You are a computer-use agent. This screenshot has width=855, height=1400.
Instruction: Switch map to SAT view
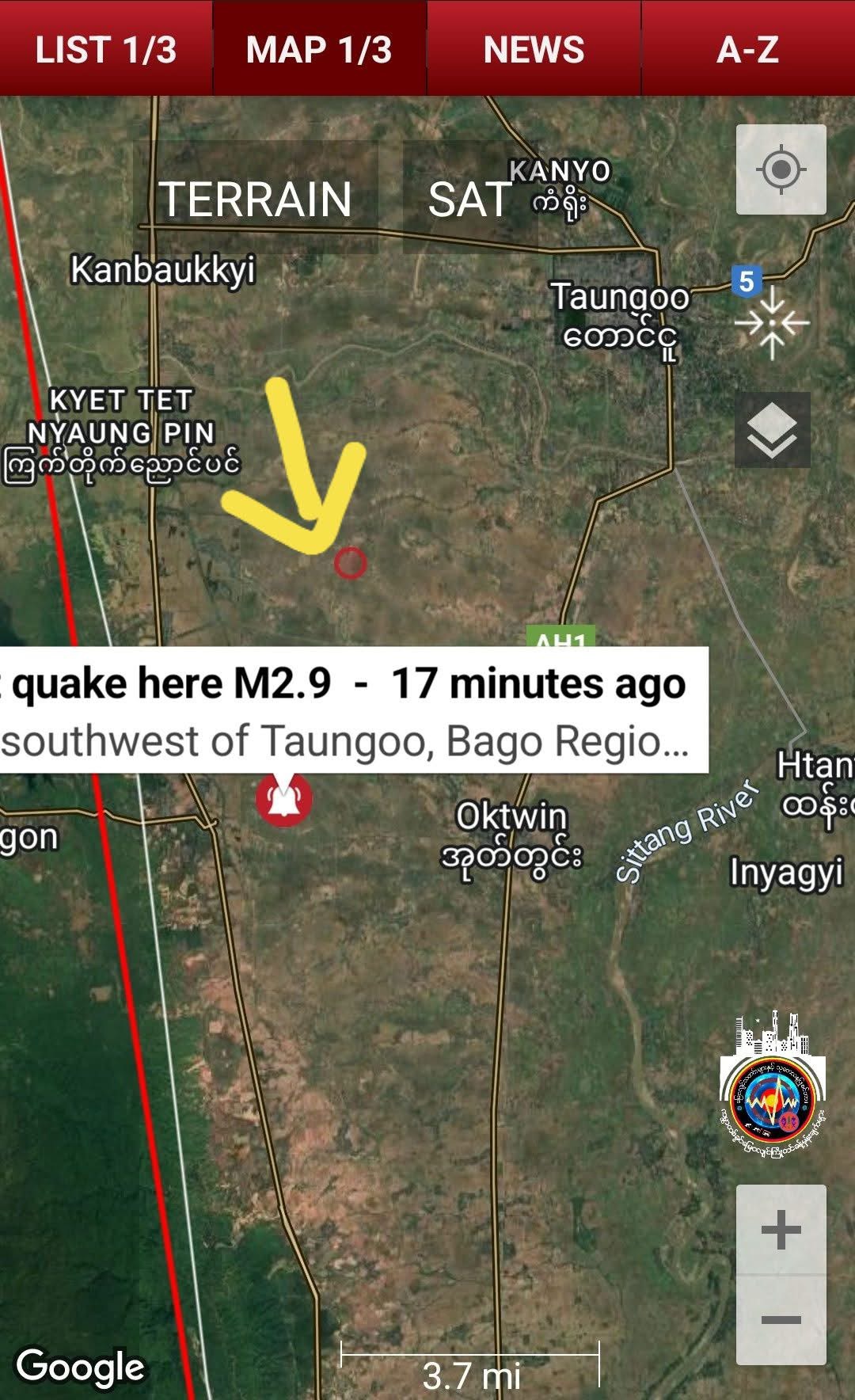[469, 198]
